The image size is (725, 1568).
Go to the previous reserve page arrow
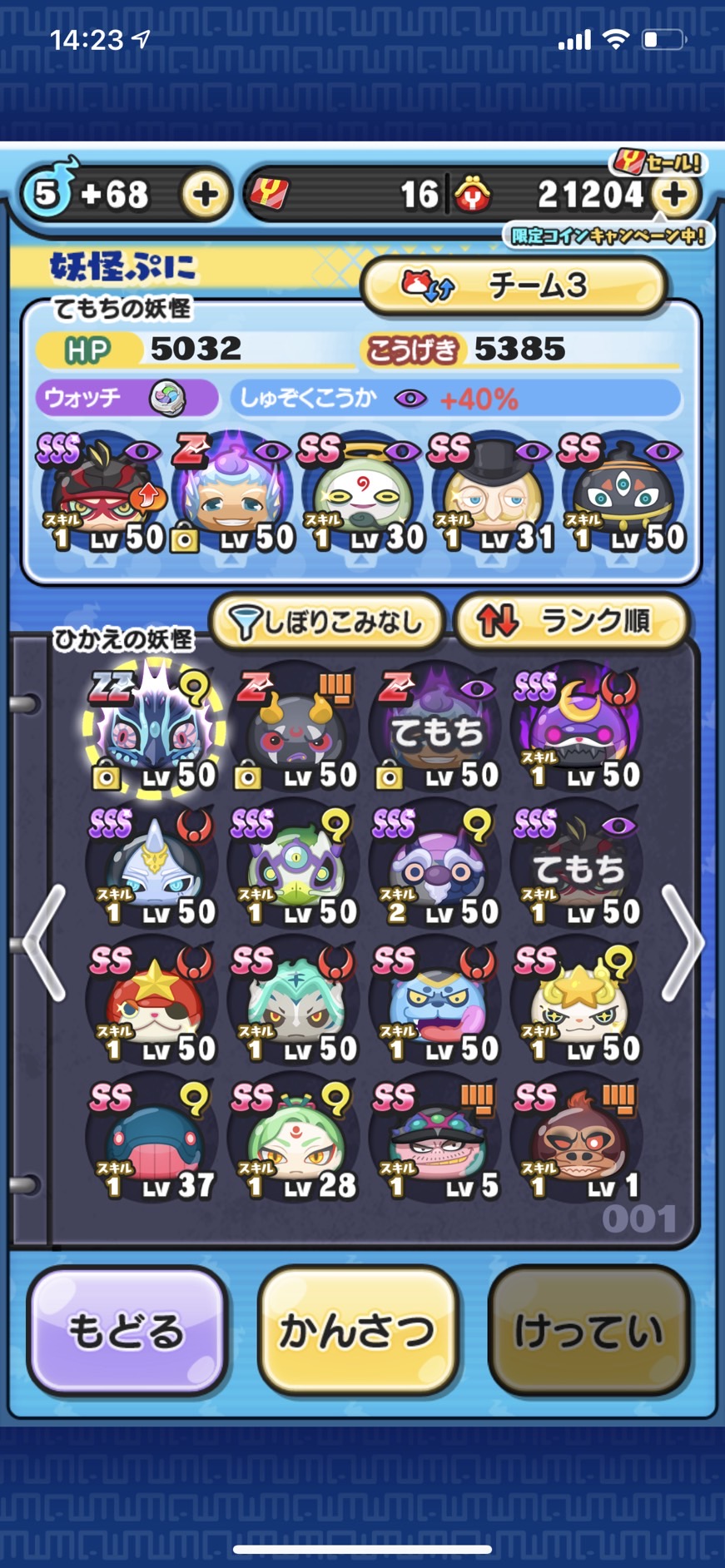[43, 942]
